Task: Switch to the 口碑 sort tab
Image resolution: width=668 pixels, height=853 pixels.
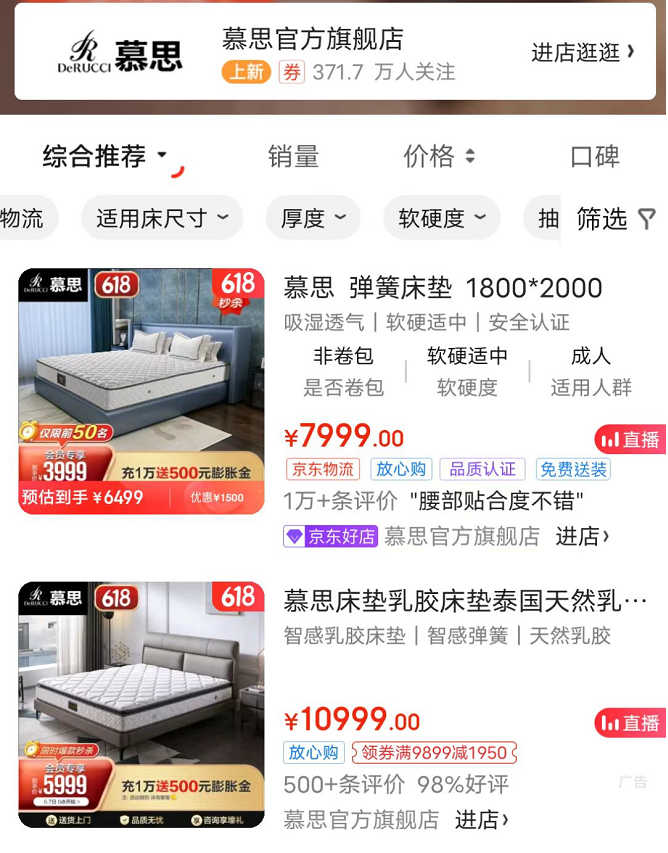Action: click(594, 157)
